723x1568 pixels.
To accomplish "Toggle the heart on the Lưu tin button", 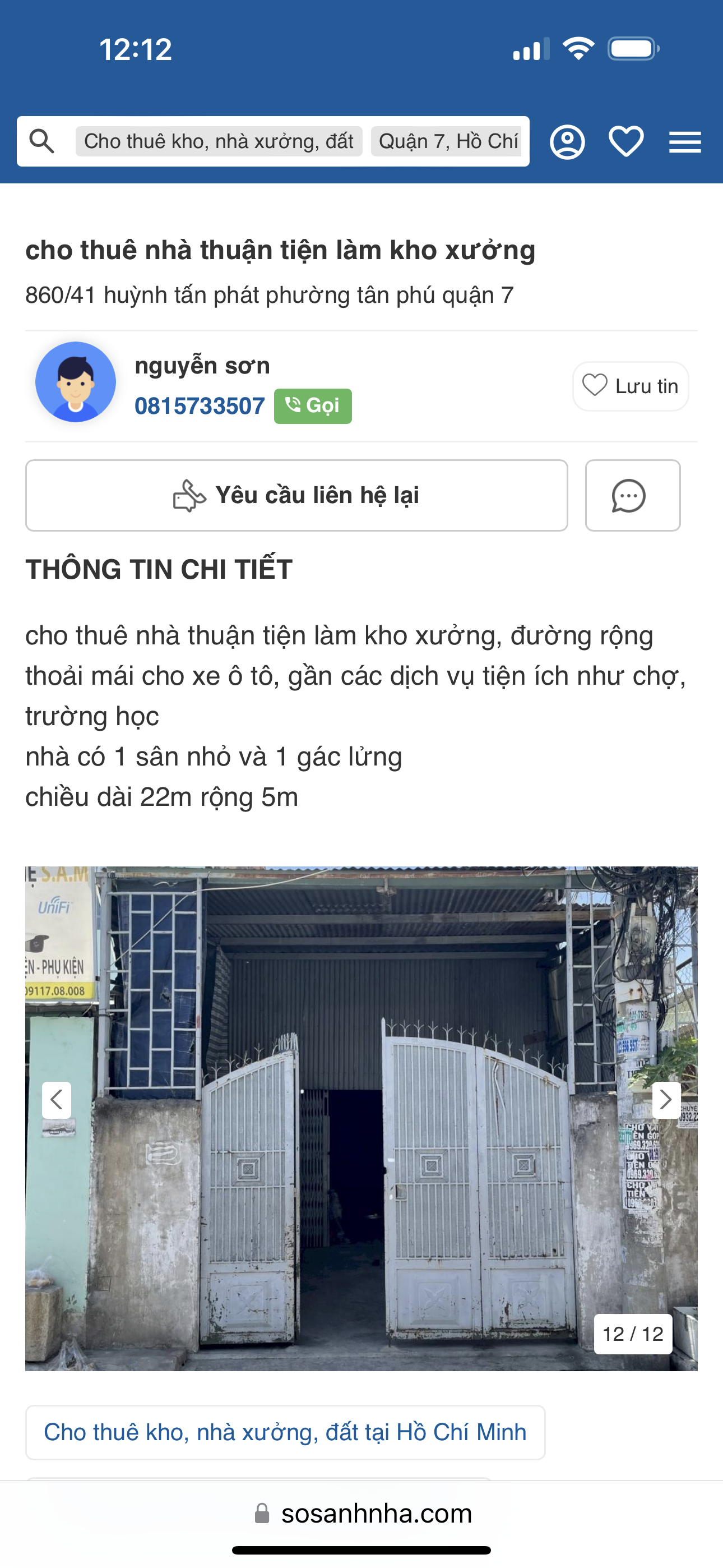I will 595,385.
